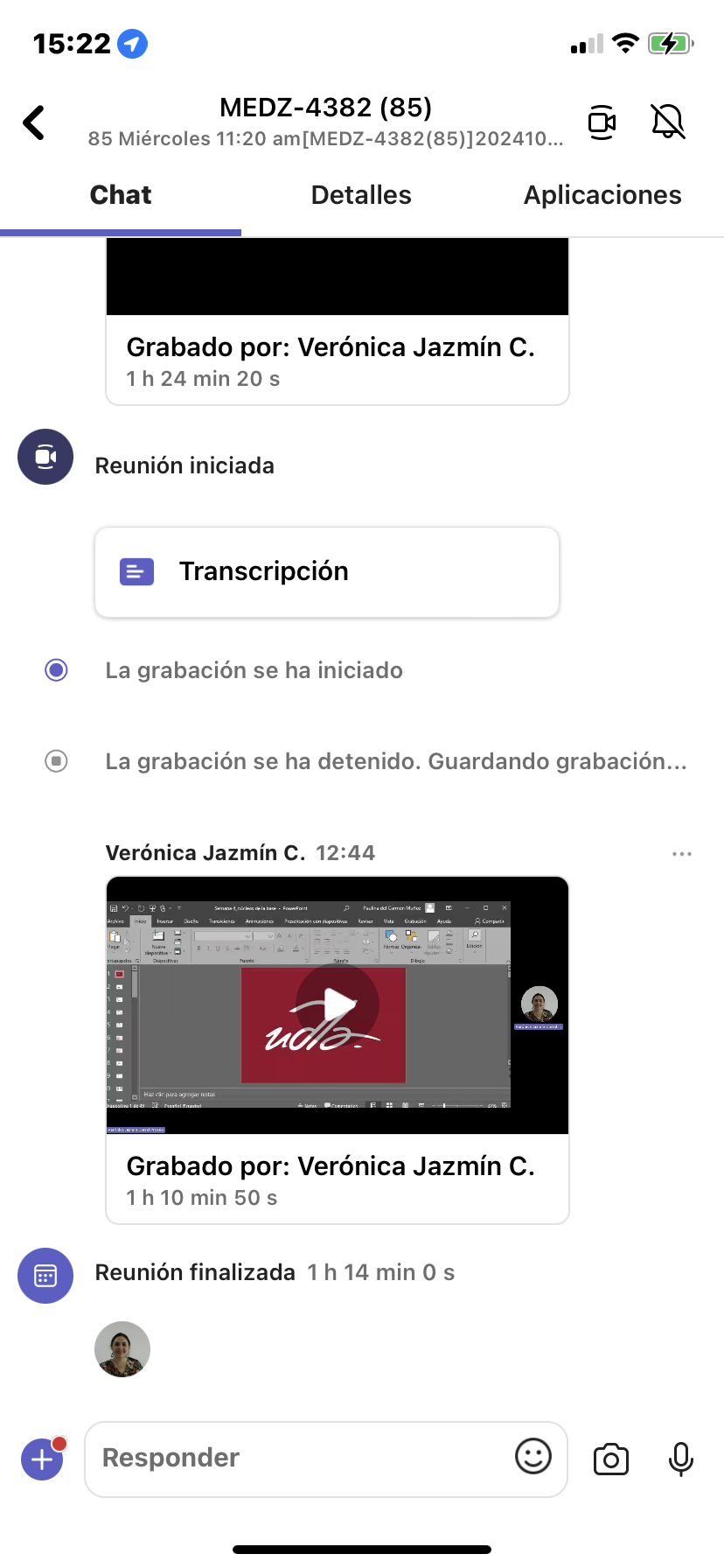Start a video meeting from the header

click(x=602, y=122)
